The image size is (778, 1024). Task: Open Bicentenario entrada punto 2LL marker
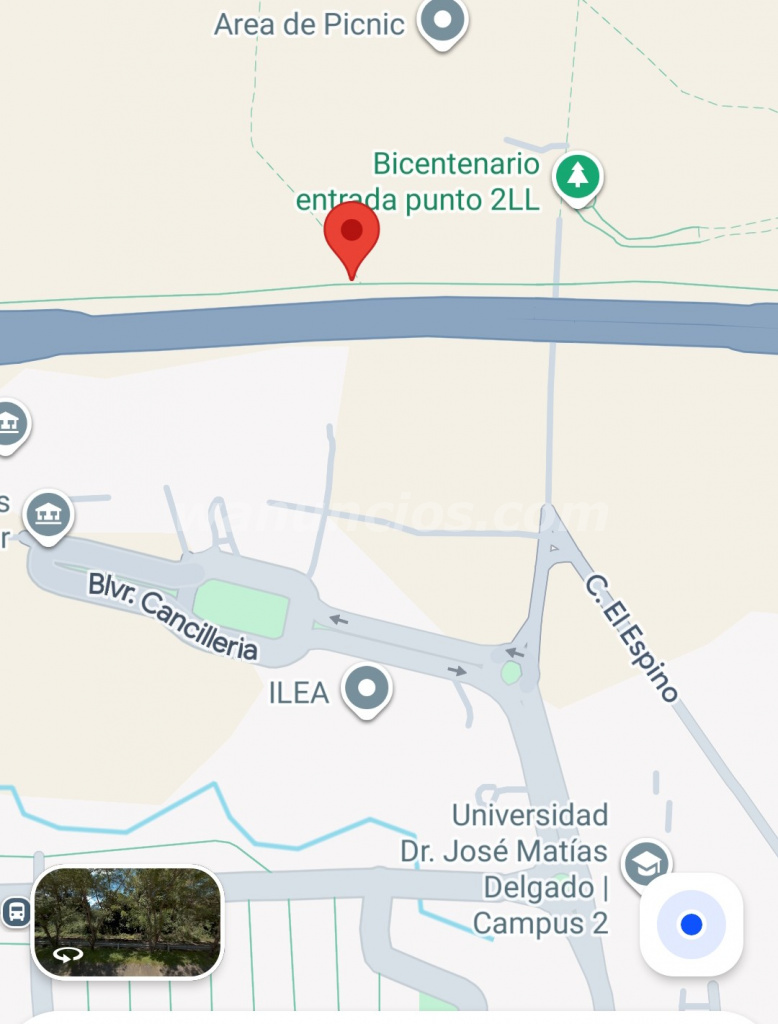click(577, 177)
